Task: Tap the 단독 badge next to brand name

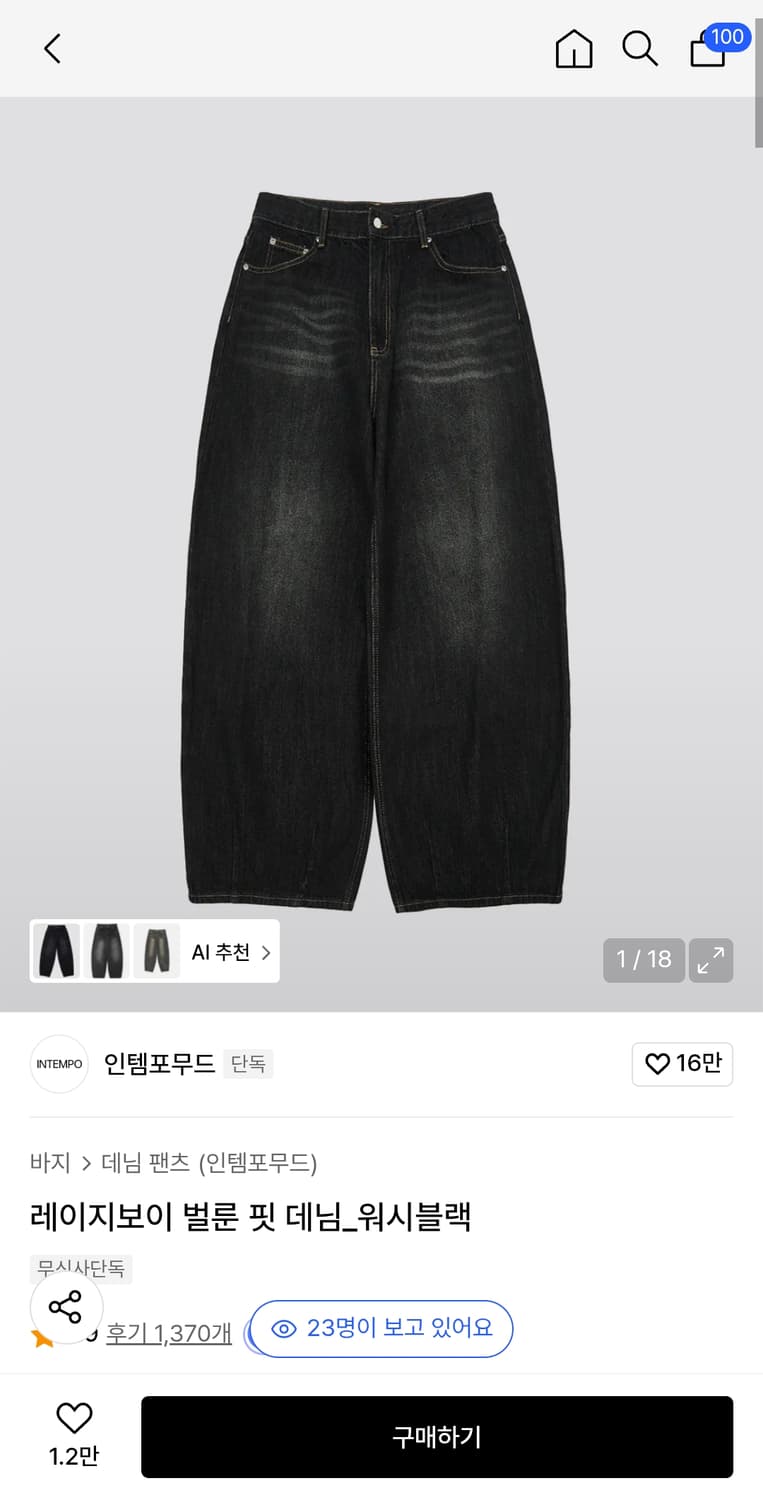Action: [248, 1064]
